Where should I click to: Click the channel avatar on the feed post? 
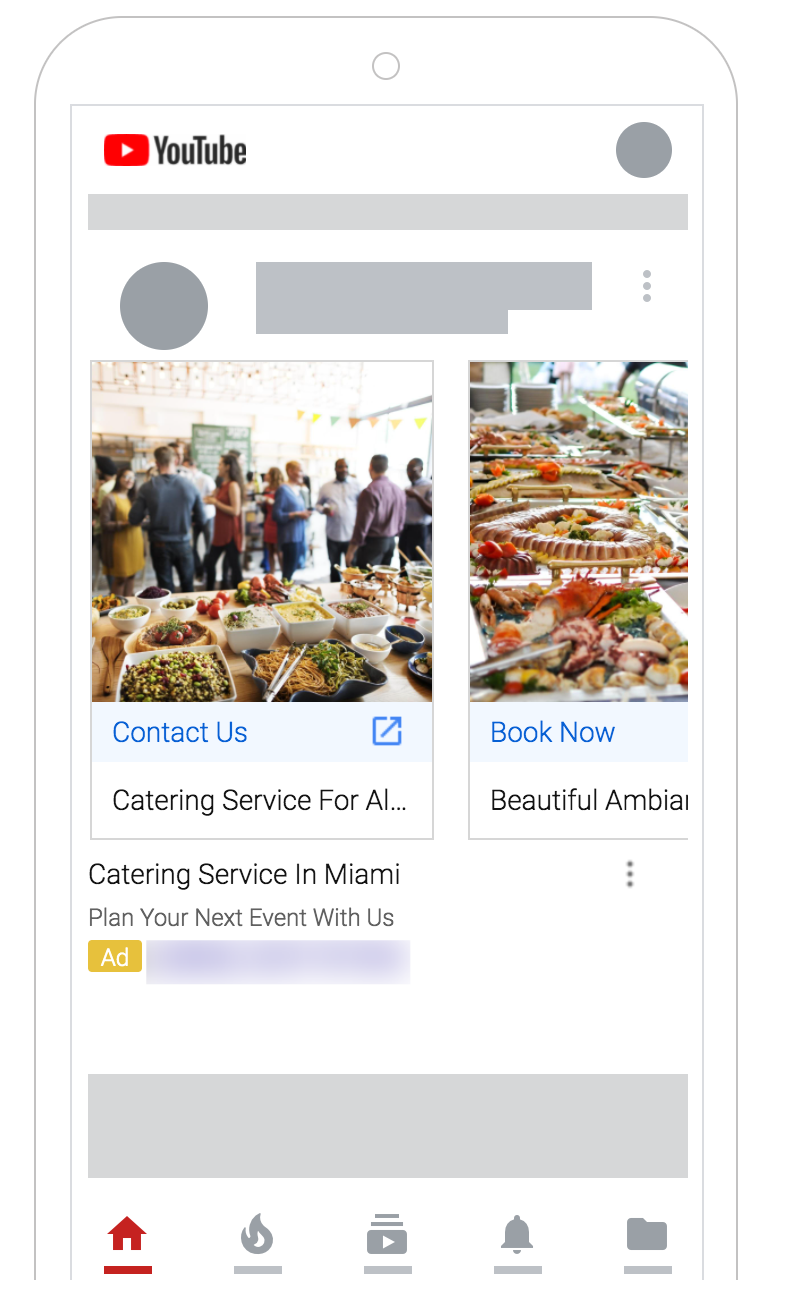(163, 305)
